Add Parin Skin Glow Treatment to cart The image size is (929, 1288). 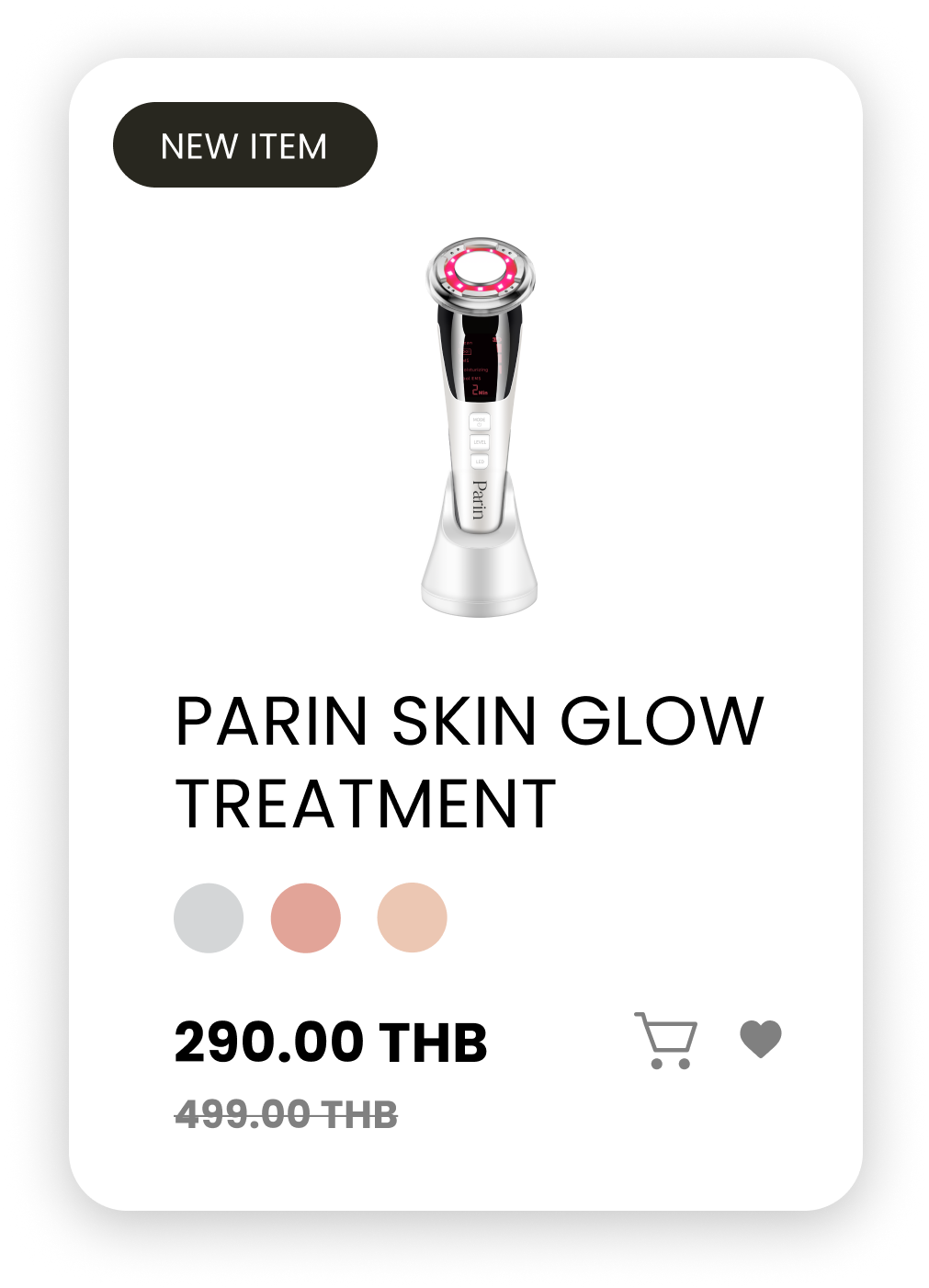666,1040
